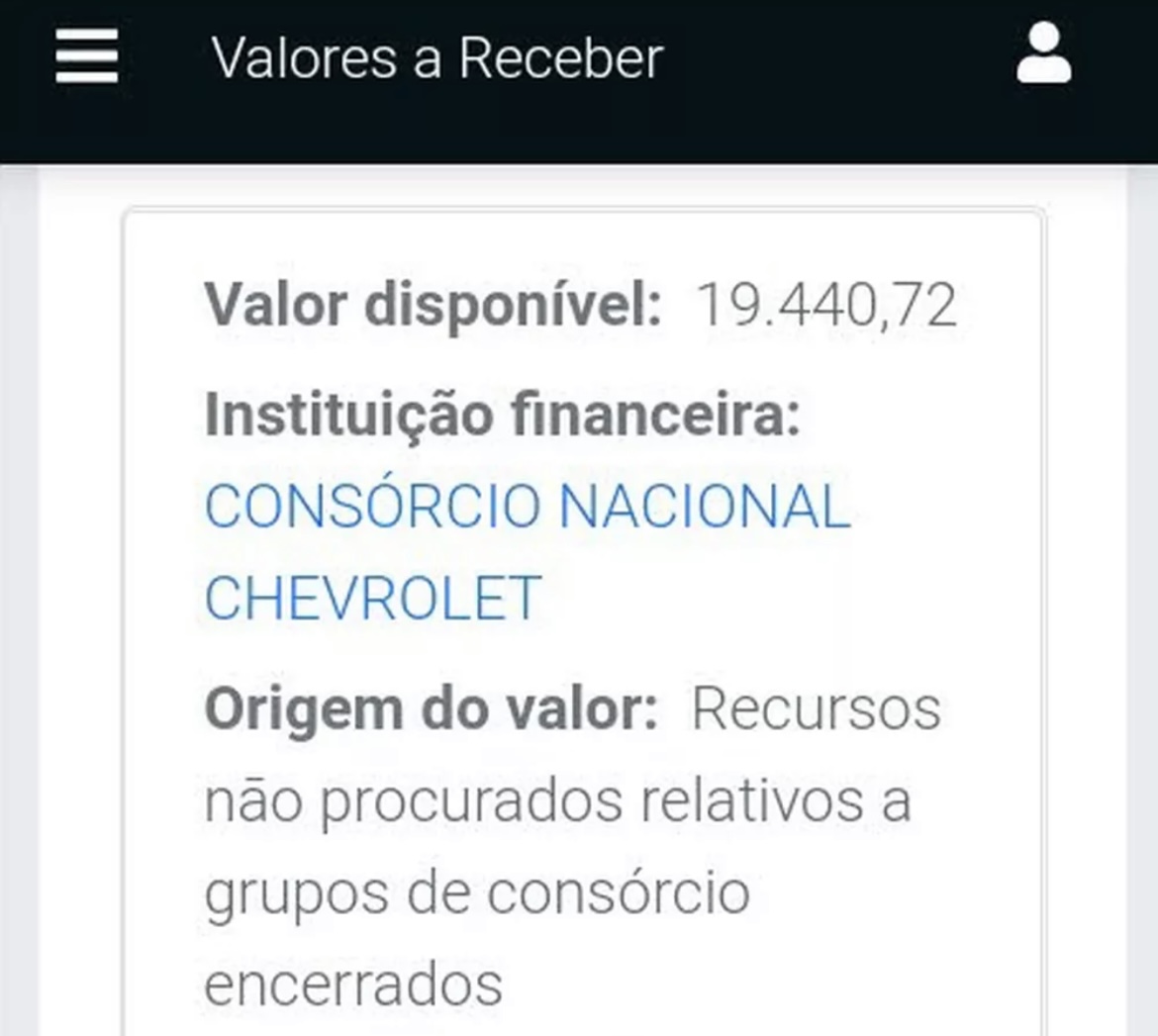
Task: Open the hamburger drawer menu
Action: click(87, 56)
